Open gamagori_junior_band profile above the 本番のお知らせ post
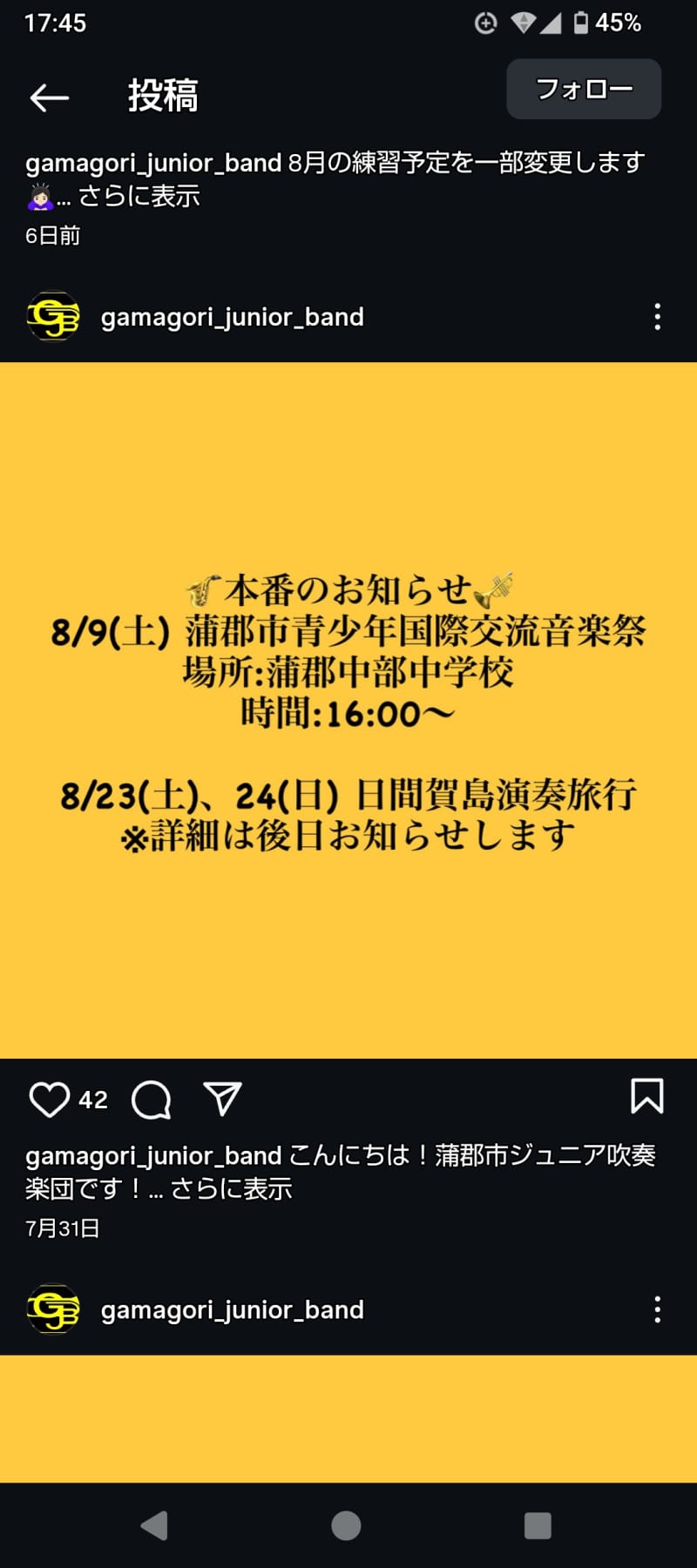697x1568 pixels. coord(232,317)
